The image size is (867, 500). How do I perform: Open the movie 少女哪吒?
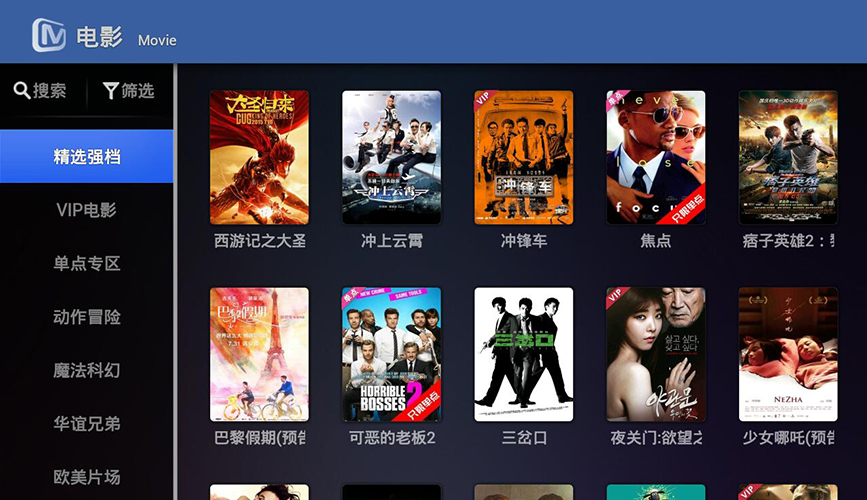click(x=787, y=355)
